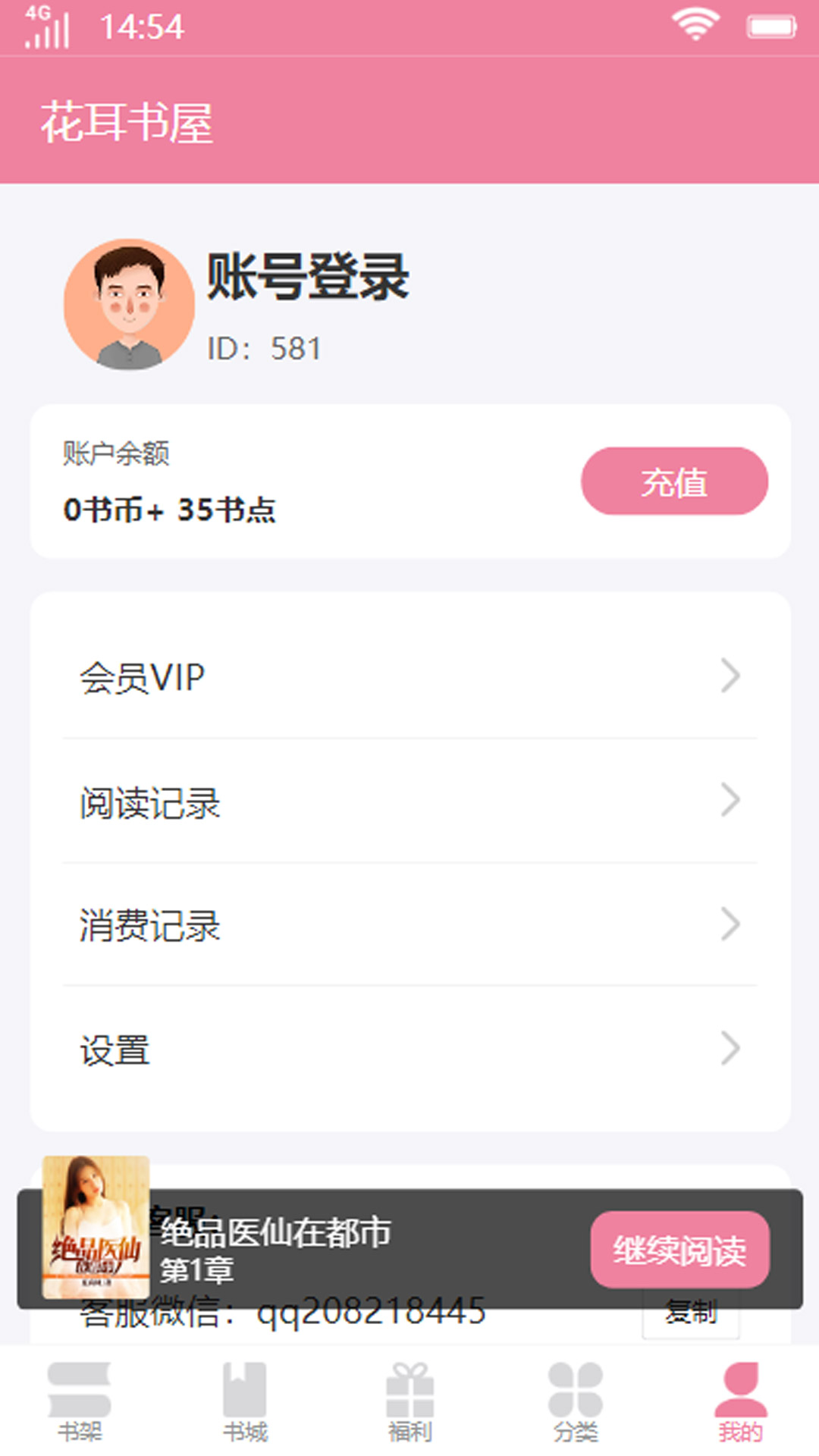
Task: Tap the 福利 gift icon
Action: click(409, 1395)
